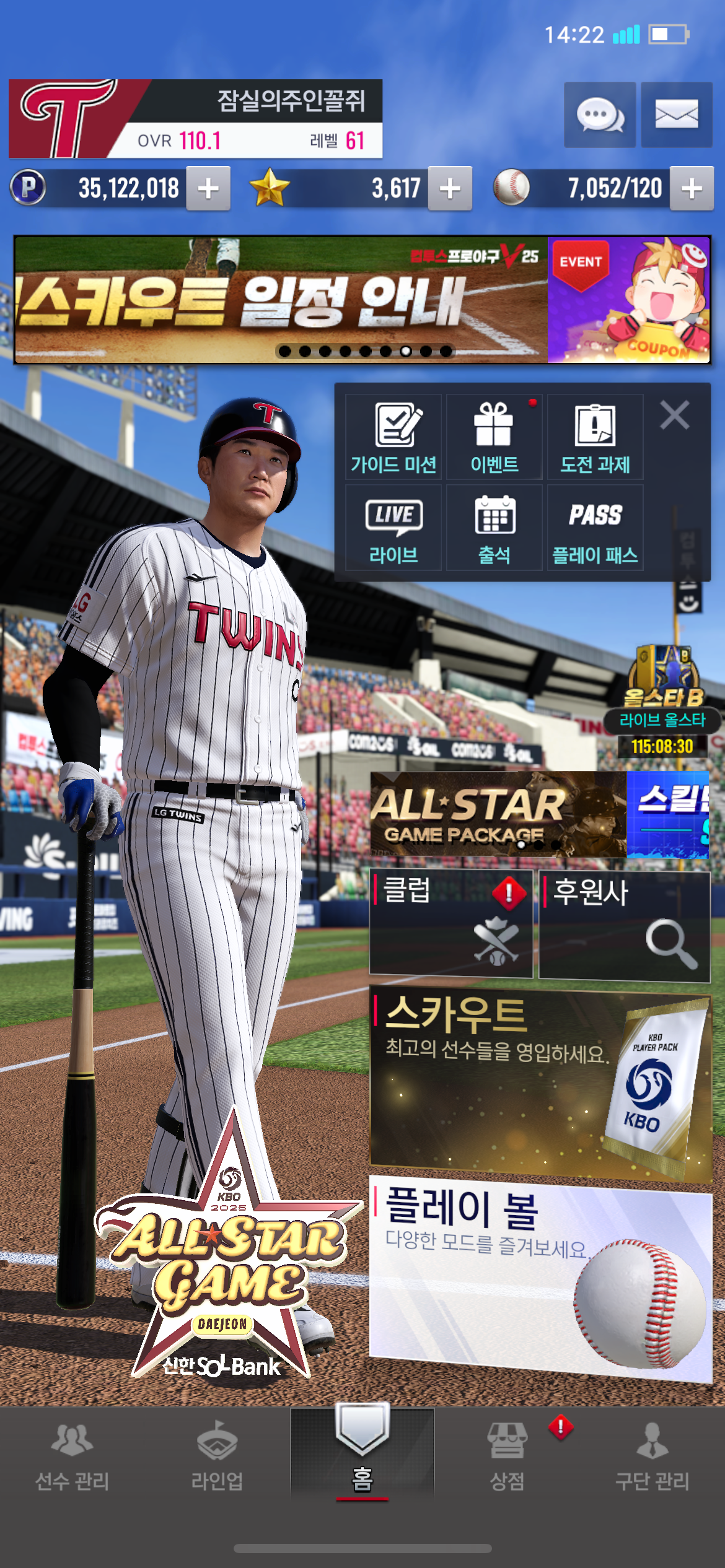
Task: Open the 라이브 menu
Action: click(x=393, y=528)
